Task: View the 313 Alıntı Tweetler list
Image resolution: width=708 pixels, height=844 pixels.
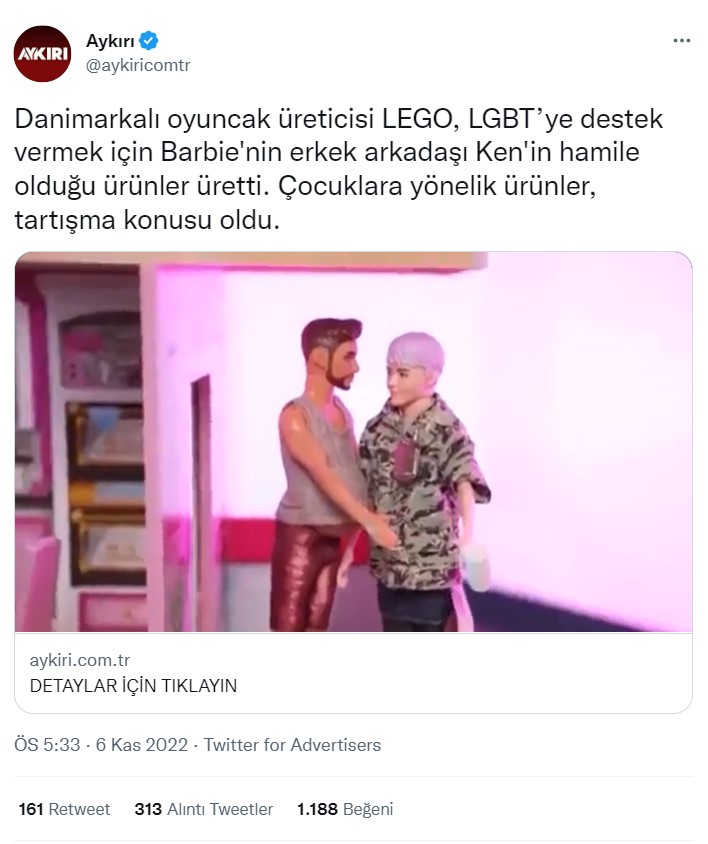Action: (x=204, y=809)
